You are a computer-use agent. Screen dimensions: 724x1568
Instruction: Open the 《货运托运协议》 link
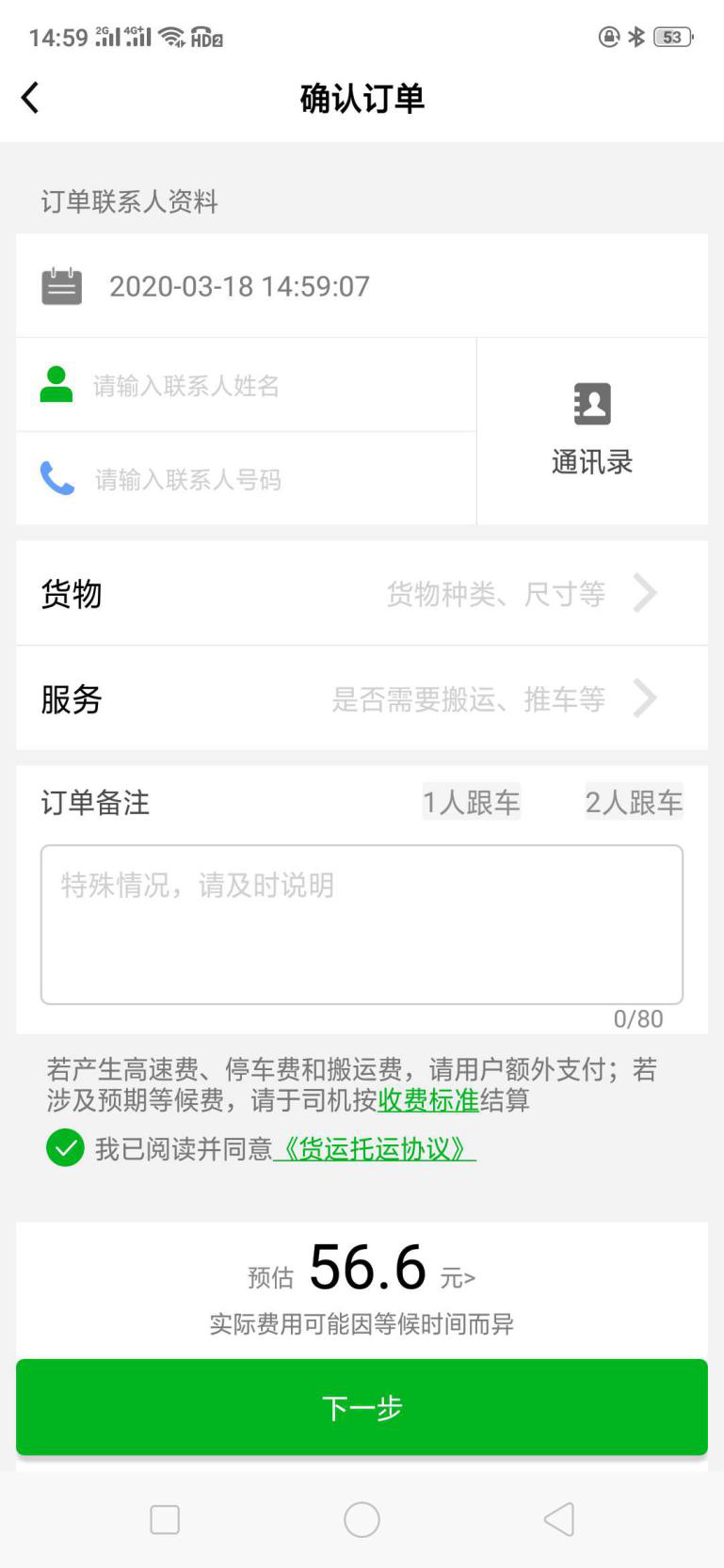[x=375, y=1149]
